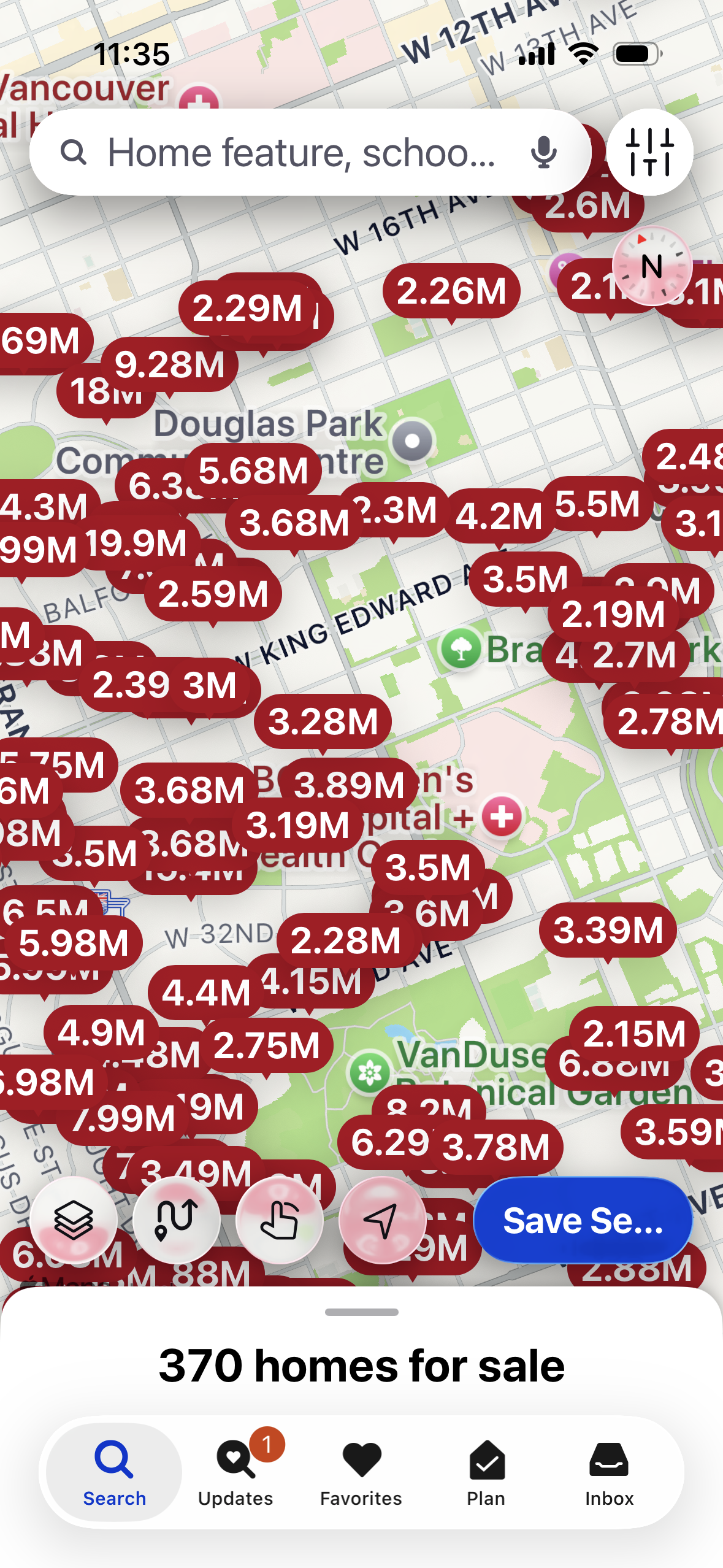Open the map layers button
The image size is (723, 1568).
(x=74, y=1220)
